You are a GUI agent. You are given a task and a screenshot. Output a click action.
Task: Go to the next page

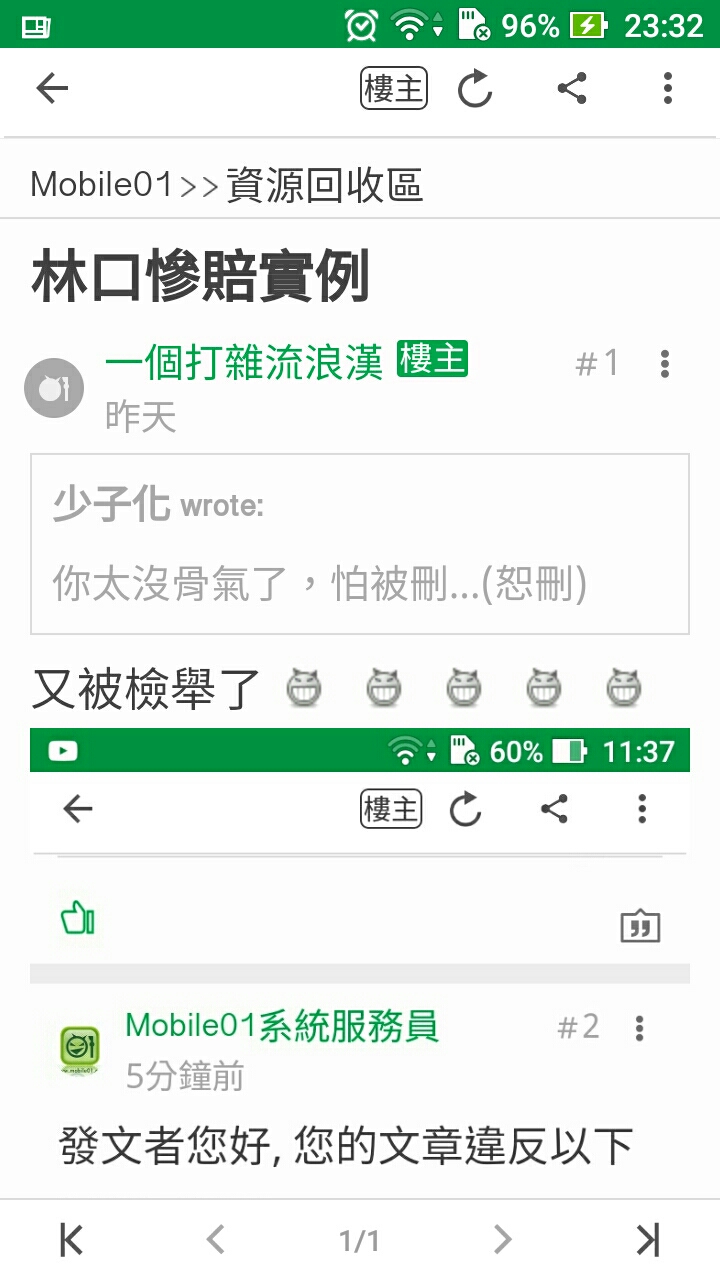click(503, 1240)
